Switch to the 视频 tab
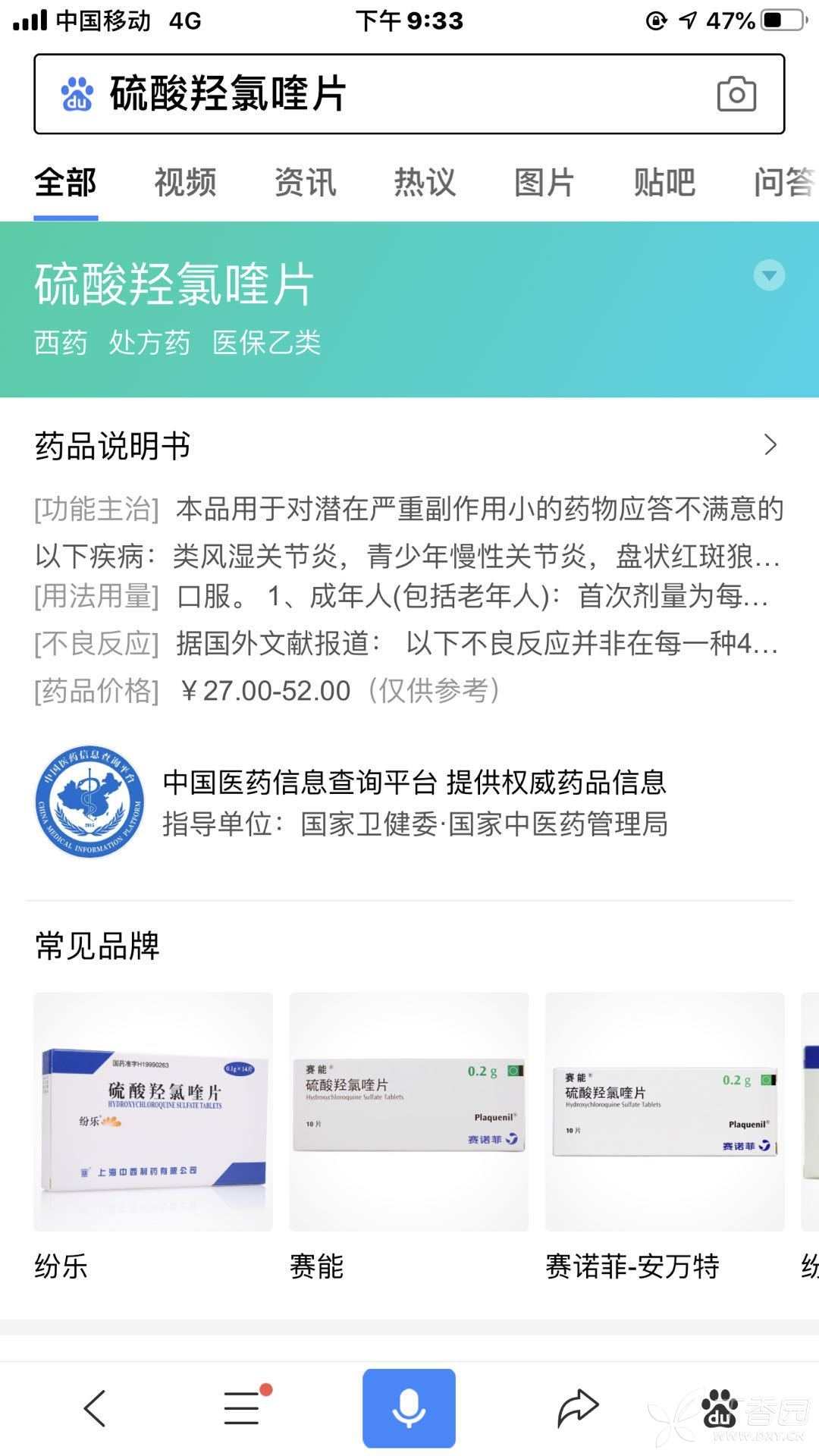The width and height of the screenshot is (819, 1456). (185, 183)
